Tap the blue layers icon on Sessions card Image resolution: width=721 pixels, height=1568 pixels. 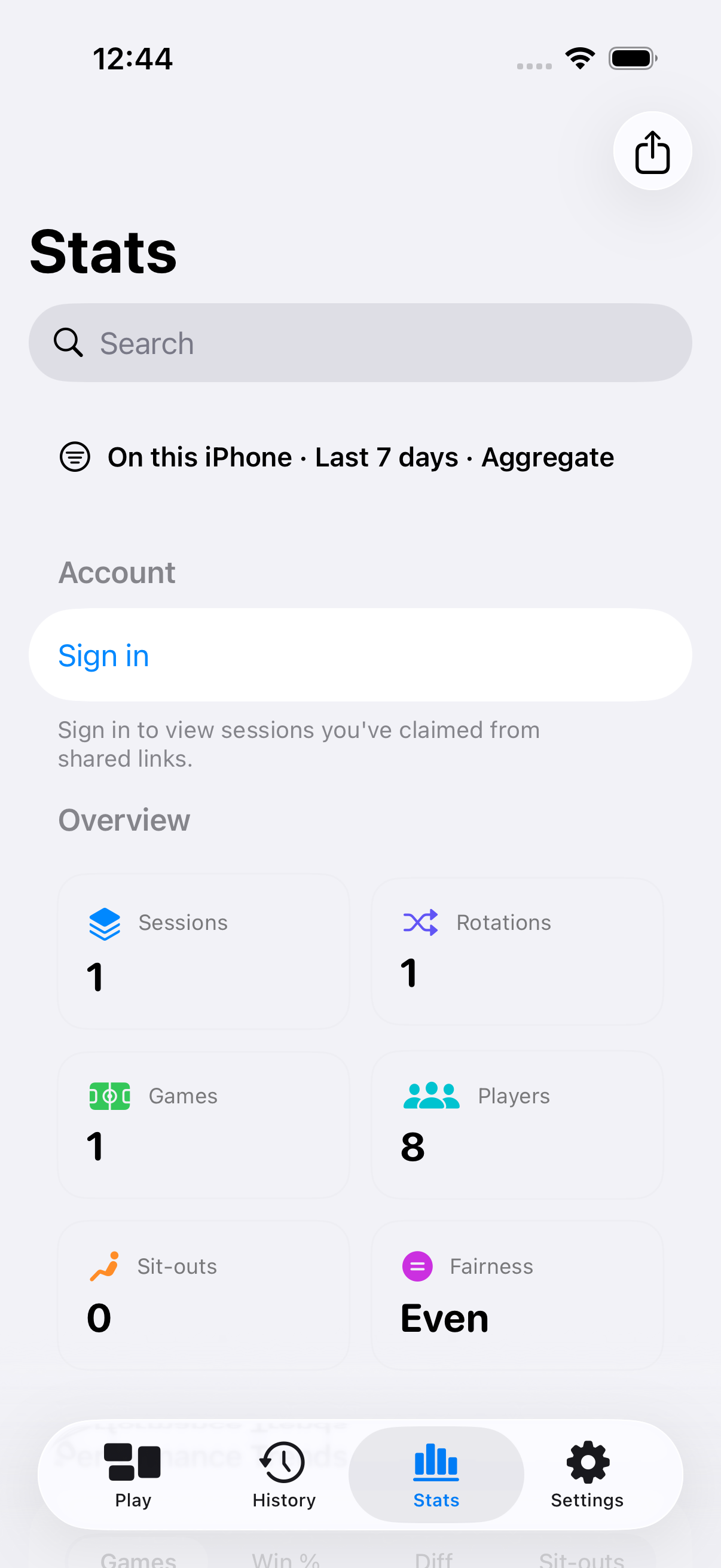[105, 923]
